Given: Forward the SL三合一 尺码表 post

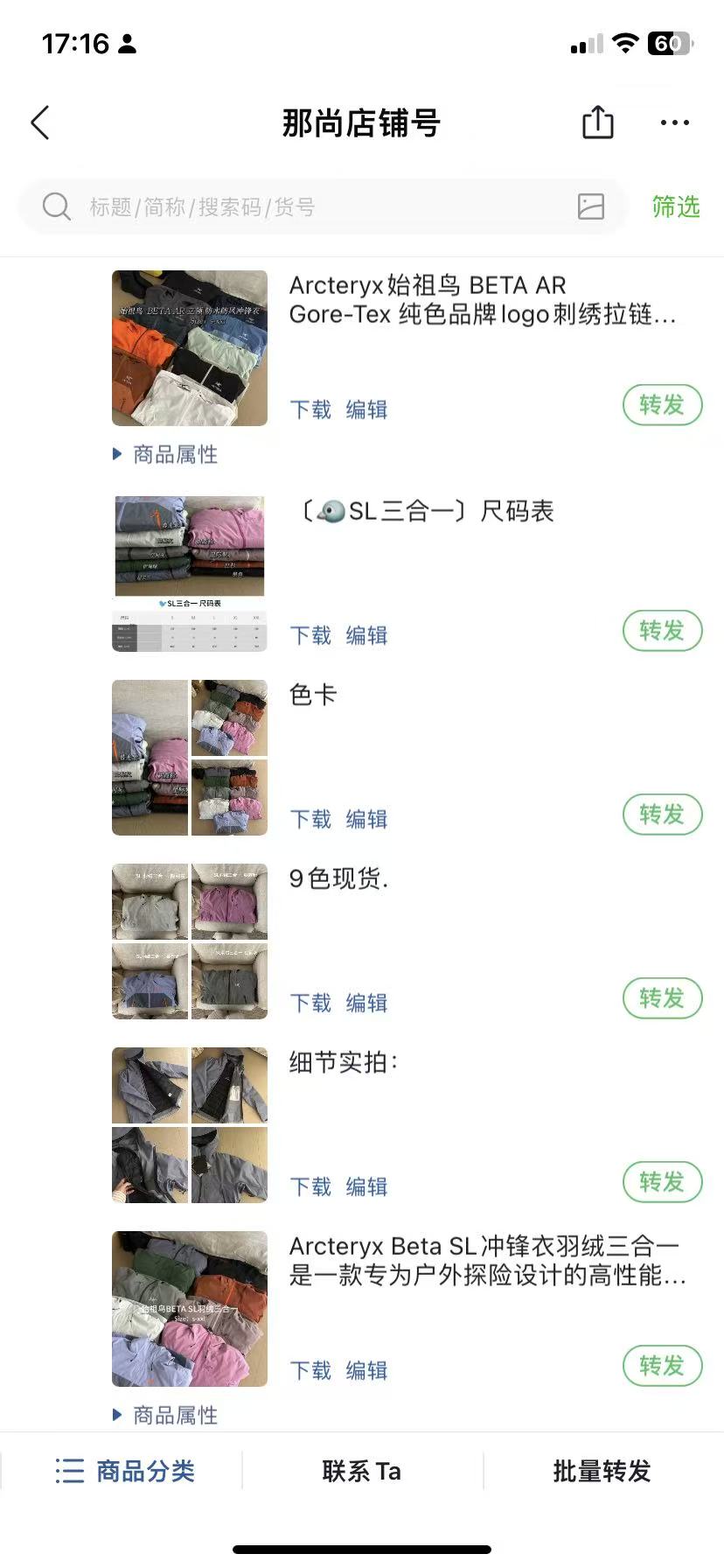Looking at the screenshot, I should 662,631.
